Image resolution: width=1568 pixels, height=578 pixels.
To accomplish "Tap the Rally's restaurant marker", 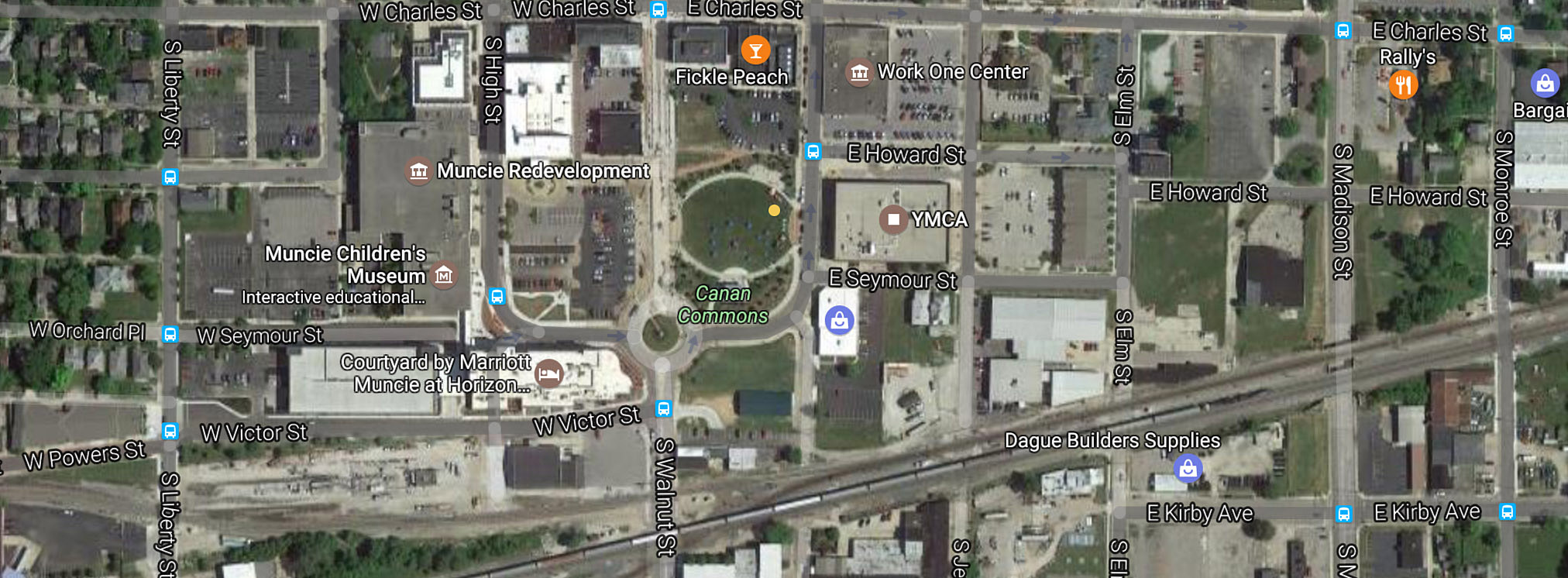I will [x=1403, y=84].
